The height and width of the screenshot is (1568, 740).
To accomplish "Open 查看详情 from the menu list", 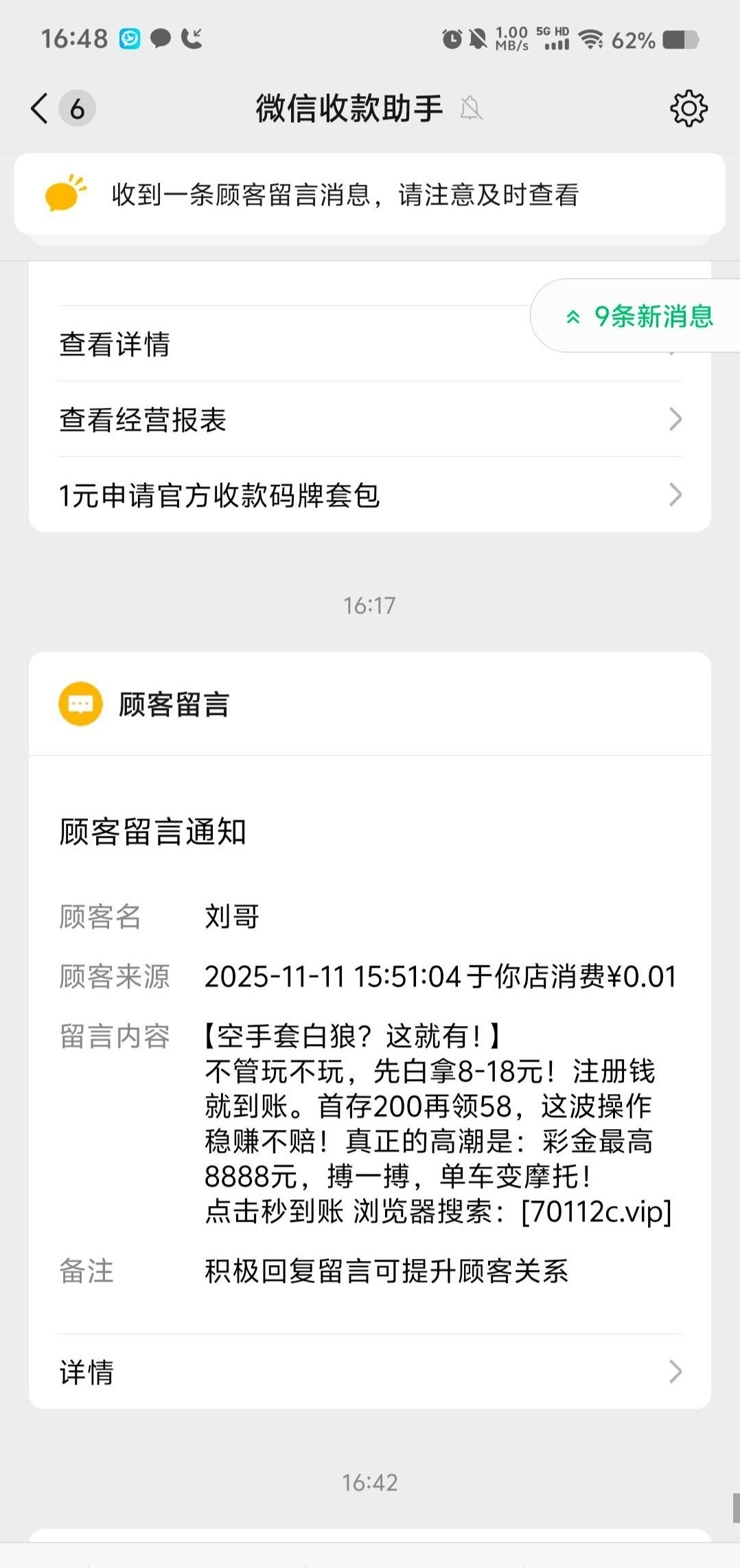I will tap(114, 345).
